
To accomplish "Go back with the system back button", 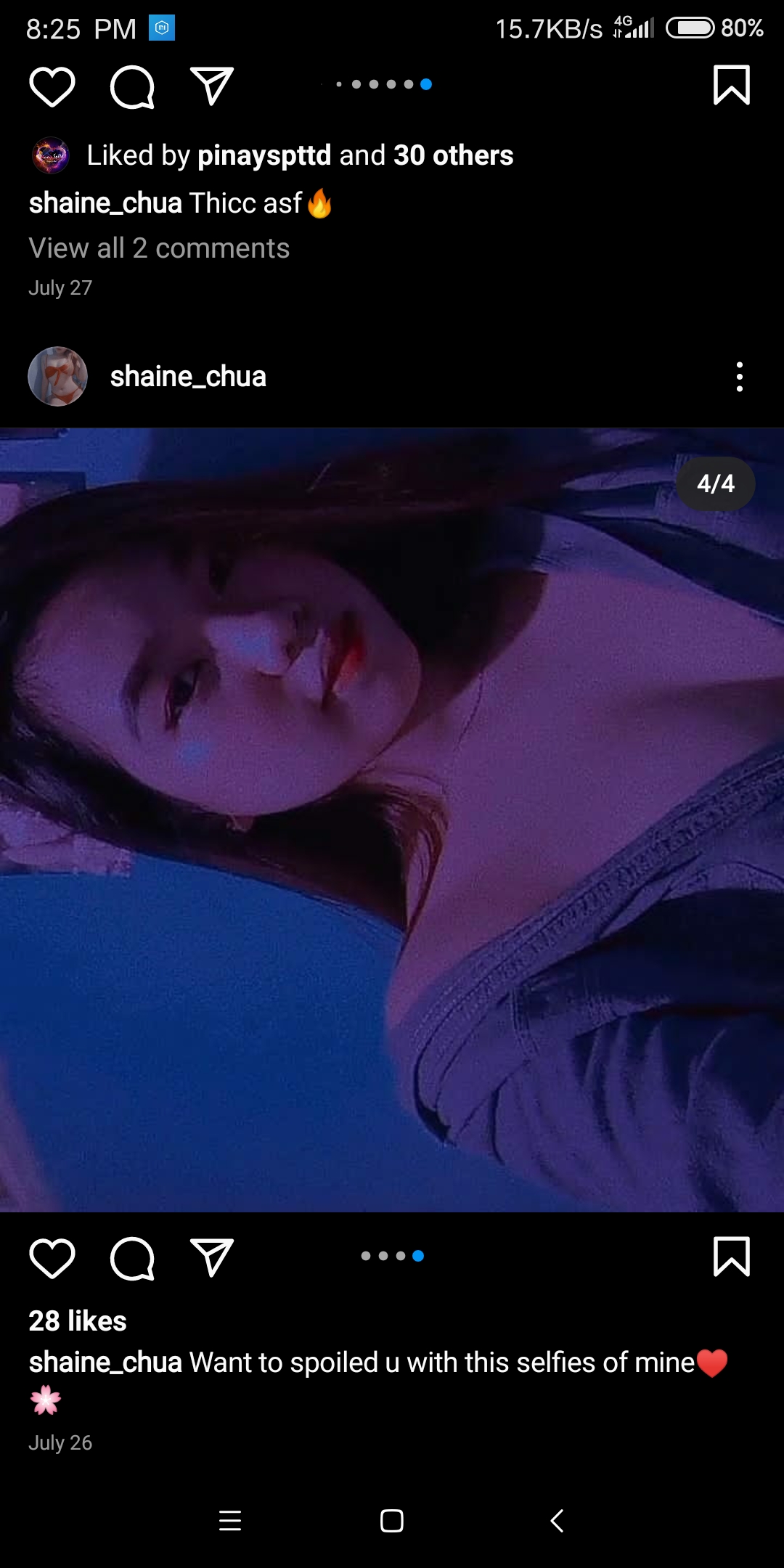I will (557, 1521).
